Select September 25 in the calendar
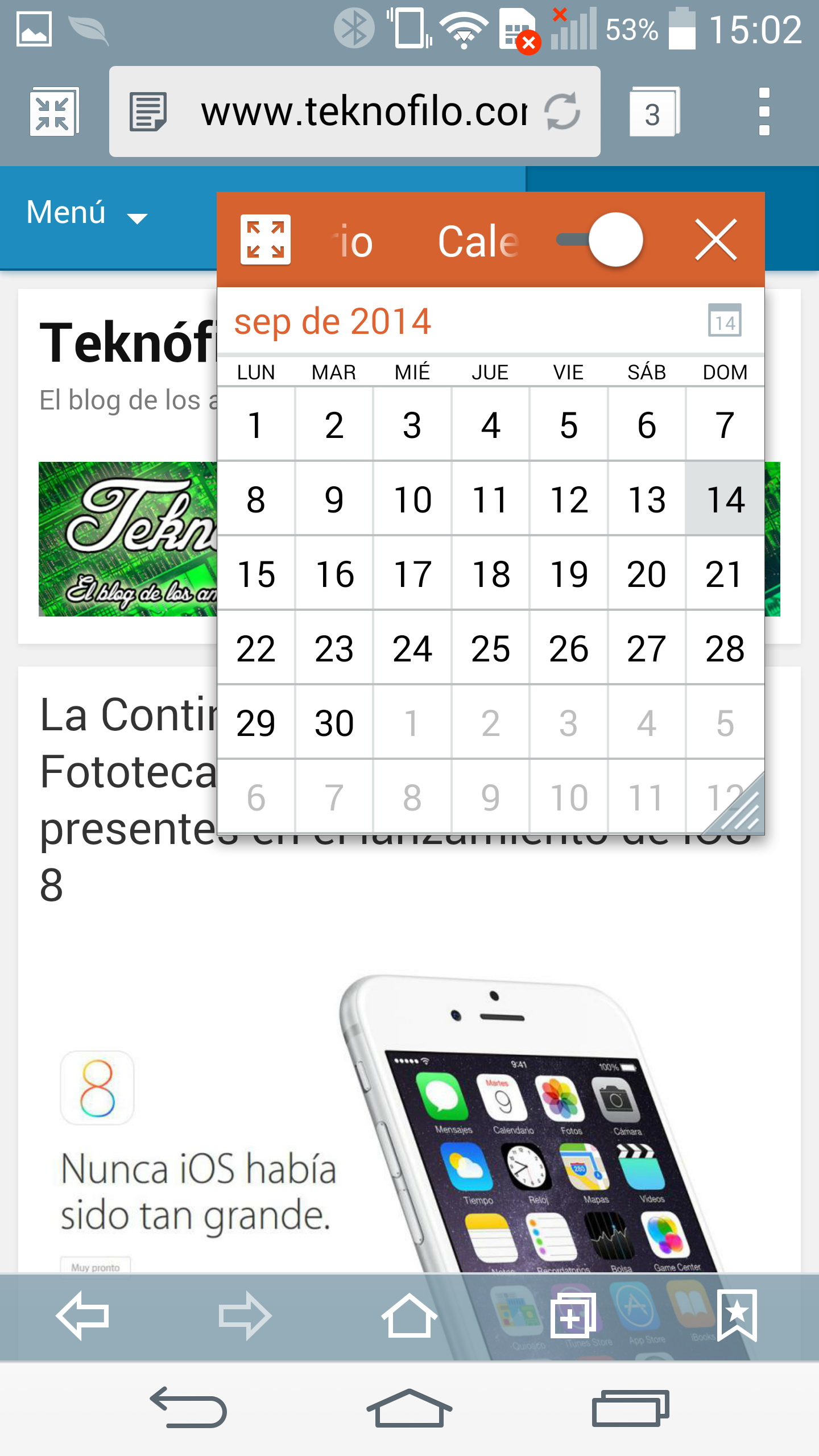Viewport: 819px width, 1456px height. (x=490, y=648)
